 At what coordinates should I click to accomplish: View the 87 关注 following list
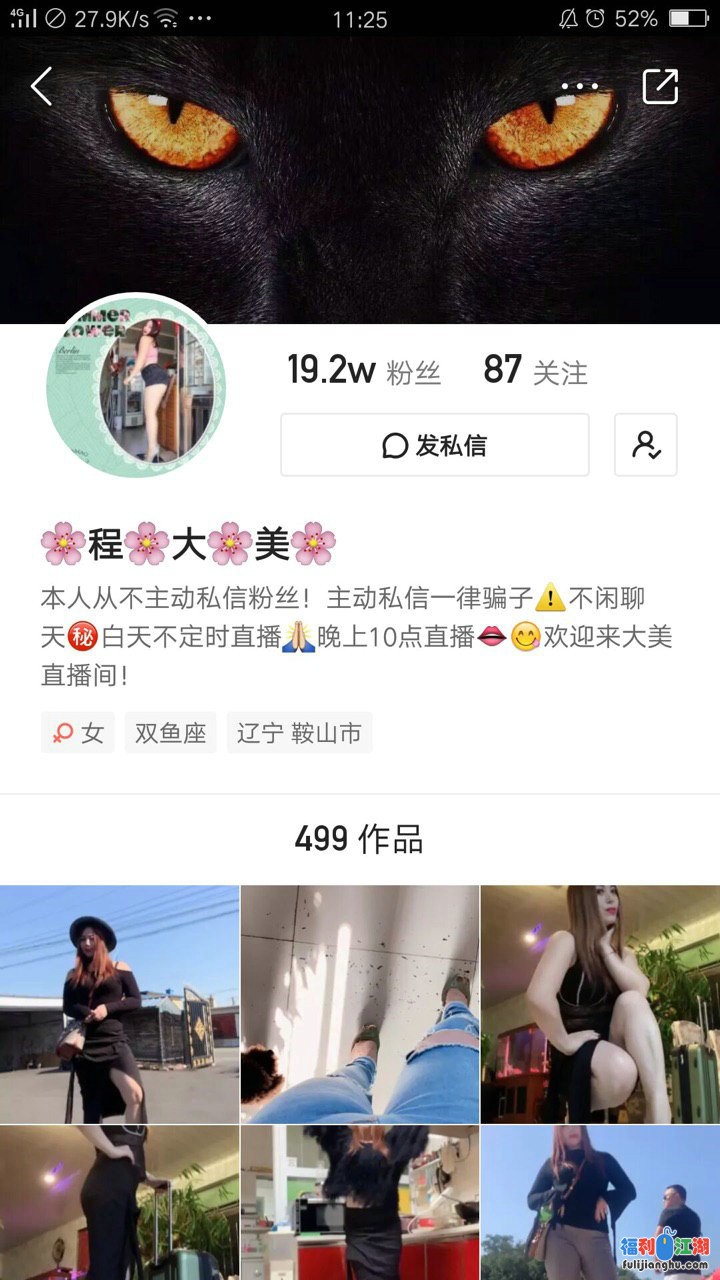pyautogui.click(x=535, y=371)
